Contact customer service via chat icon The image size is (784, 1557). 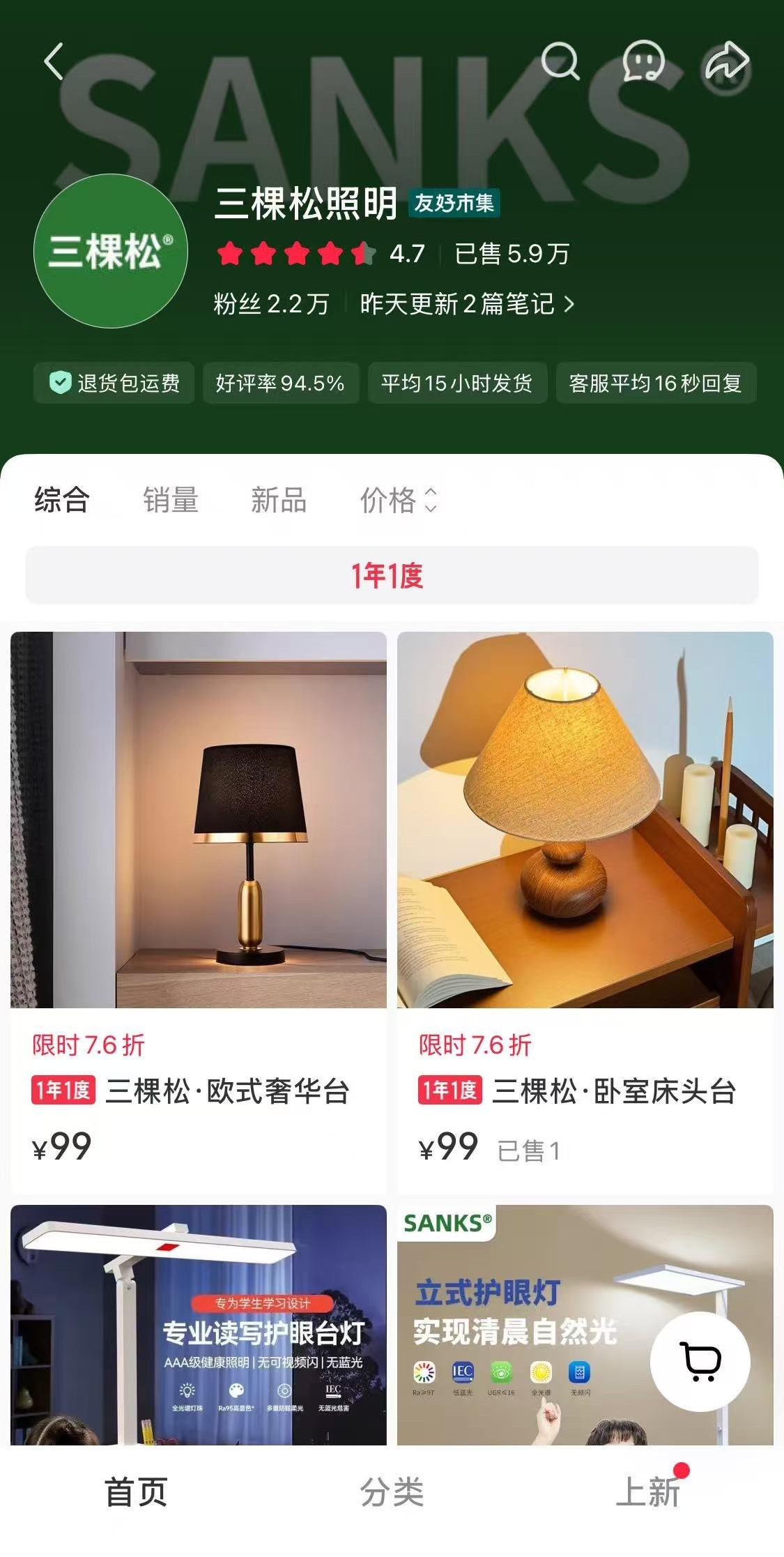tap(643, 61)
